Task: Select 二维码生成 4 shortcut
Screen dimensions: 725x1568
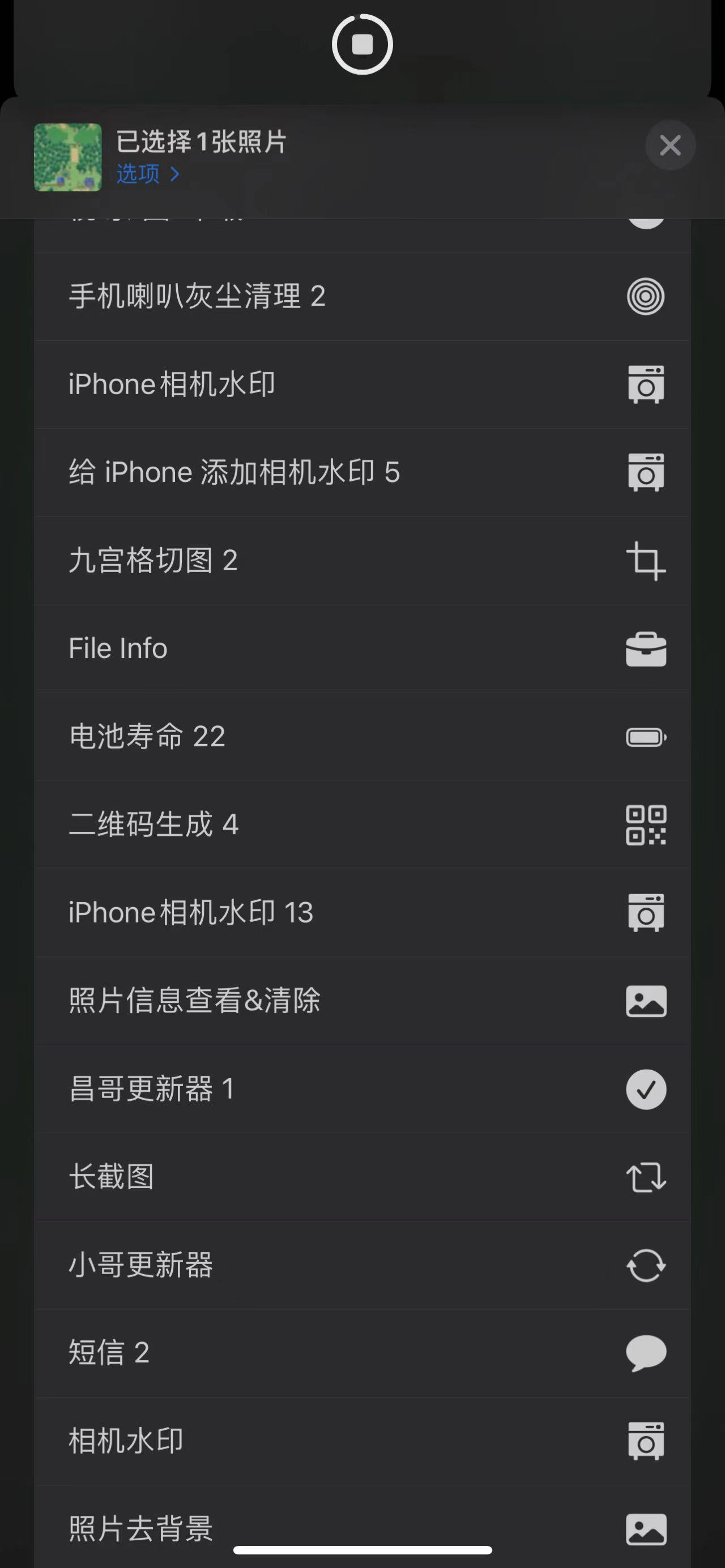Action: 362,825
